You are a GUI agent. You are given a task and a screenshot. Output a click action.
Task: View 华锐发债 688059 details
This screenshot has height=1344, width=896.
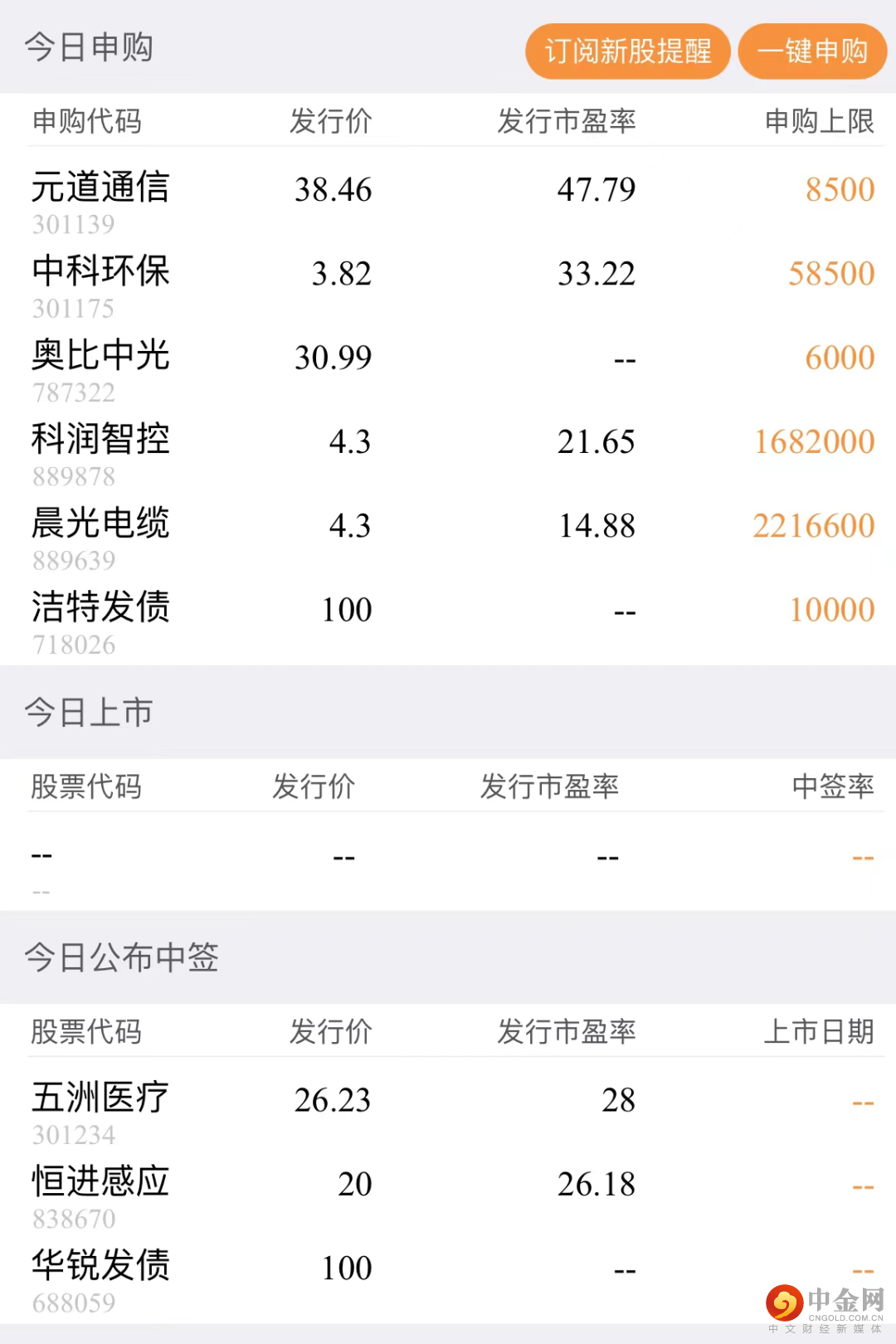point(100,1279)
